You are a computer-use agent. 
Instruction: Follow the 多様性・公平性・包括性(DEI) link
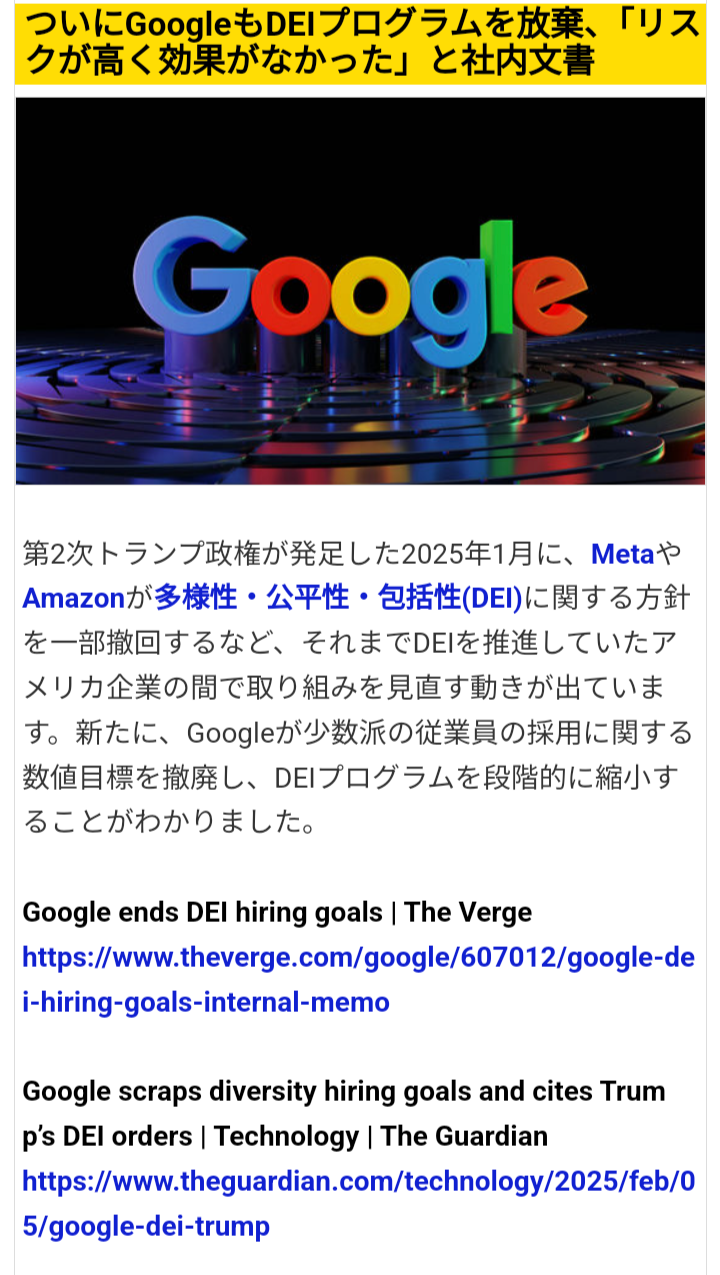[x=338, y=598]
